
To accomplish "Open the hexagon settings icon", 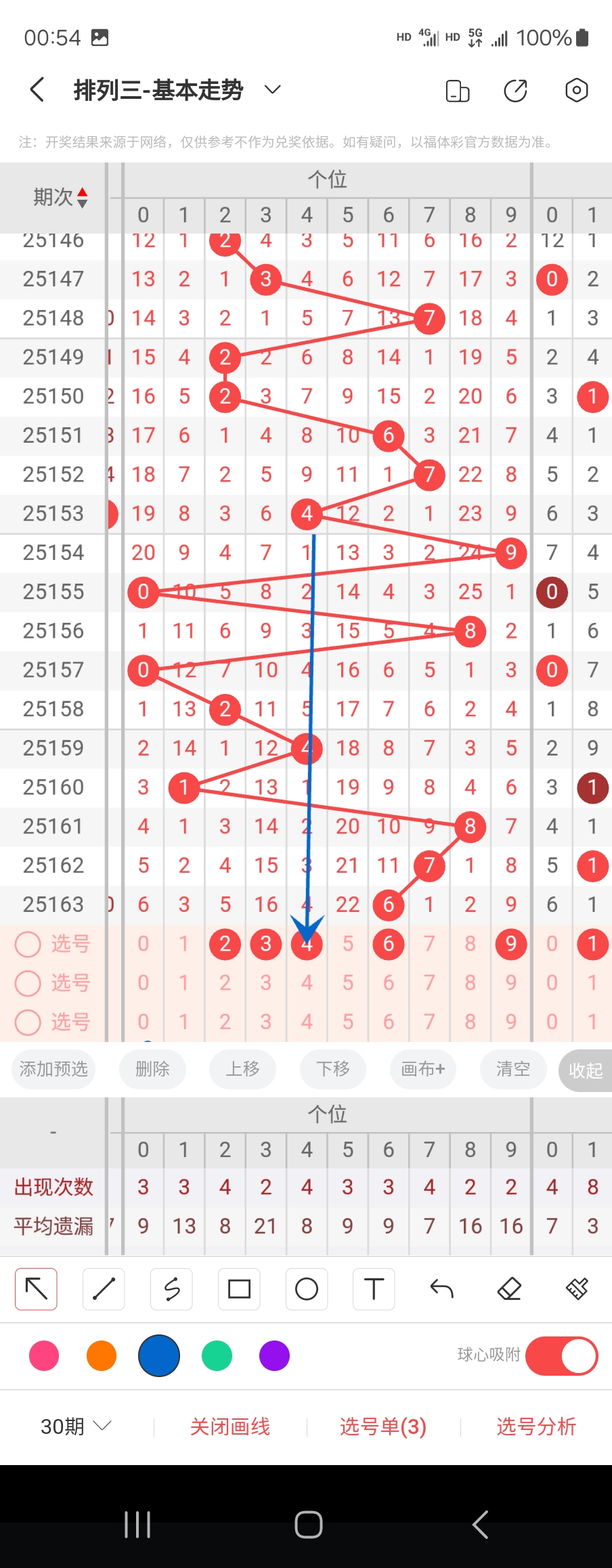I will [576, 90].
